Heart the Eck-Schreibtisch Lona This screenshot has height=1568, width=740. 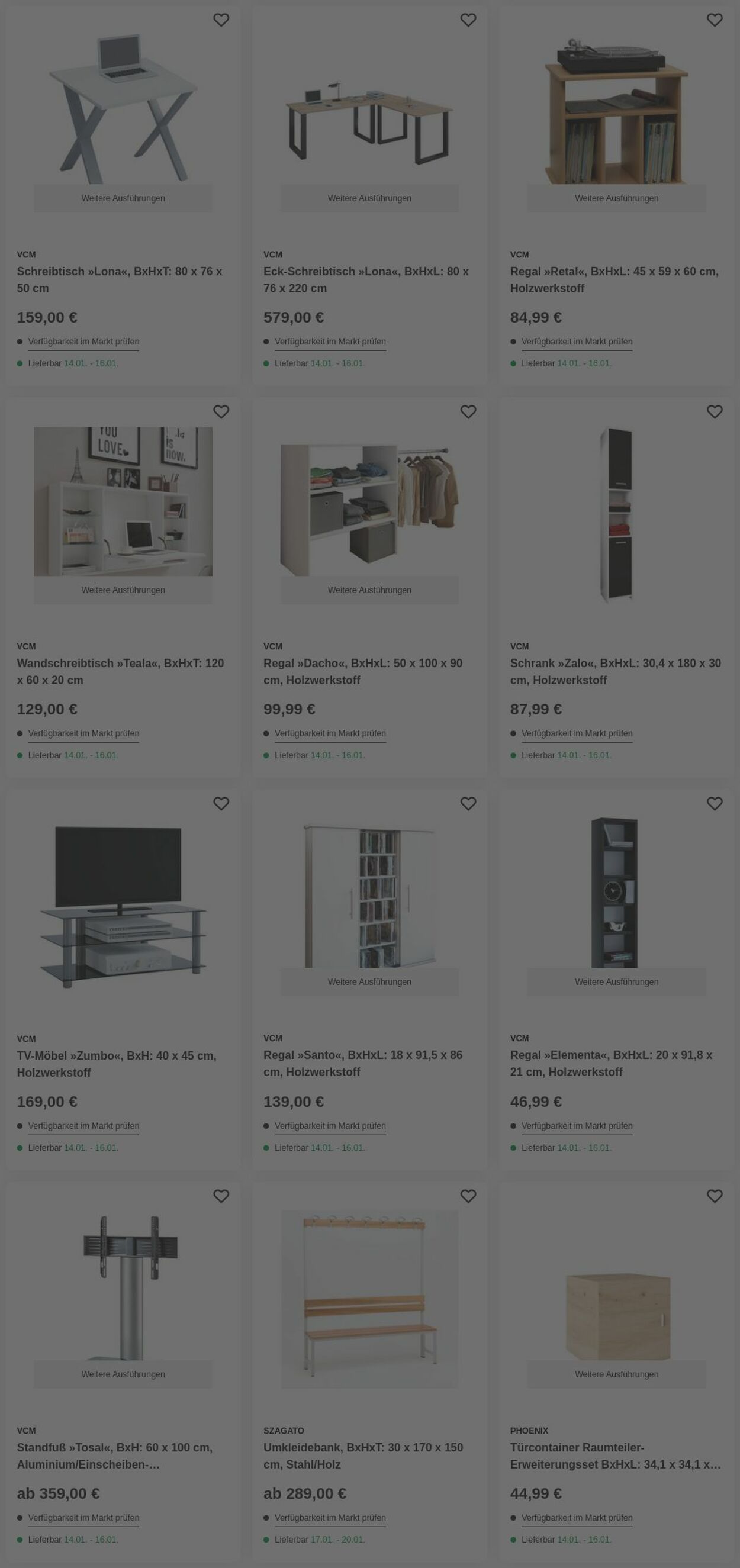coord(468,20)
